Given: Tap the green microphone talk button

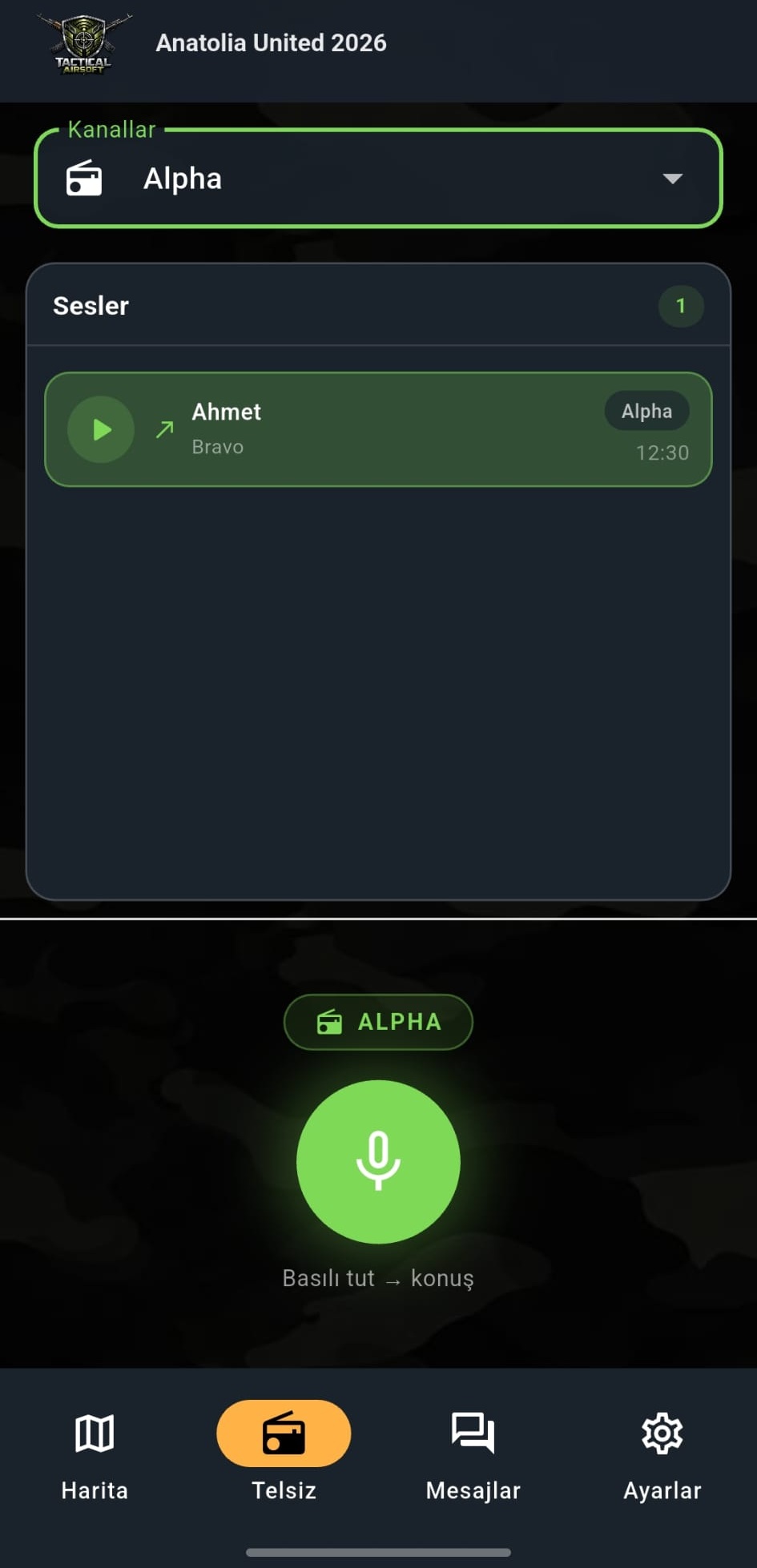Looking at the screenshot, I should click(x=378, y=1161).
